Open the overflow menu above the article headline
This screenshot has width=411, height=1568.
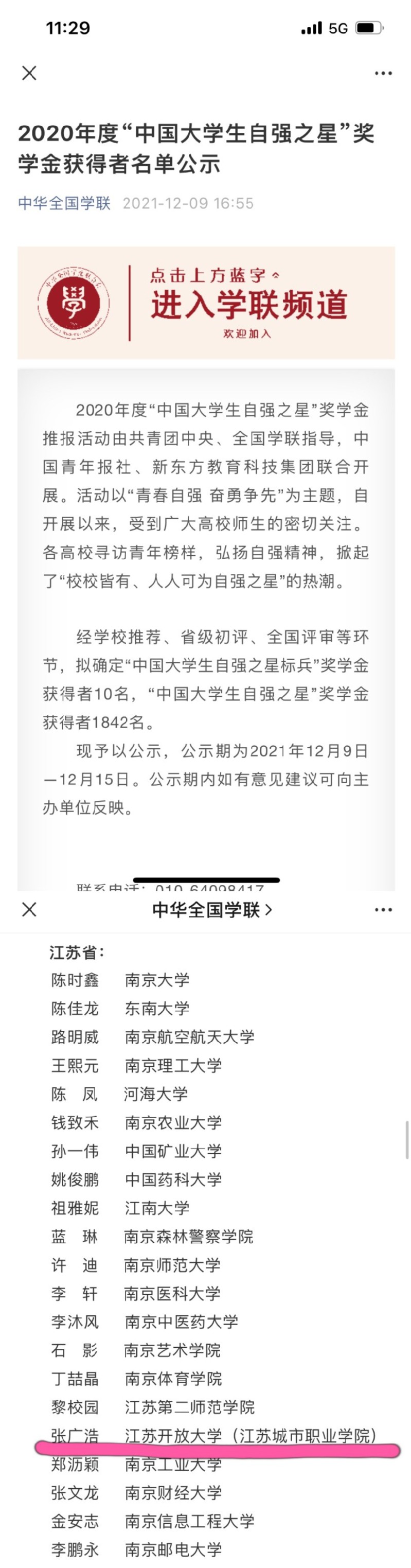[x=383, y=73]
